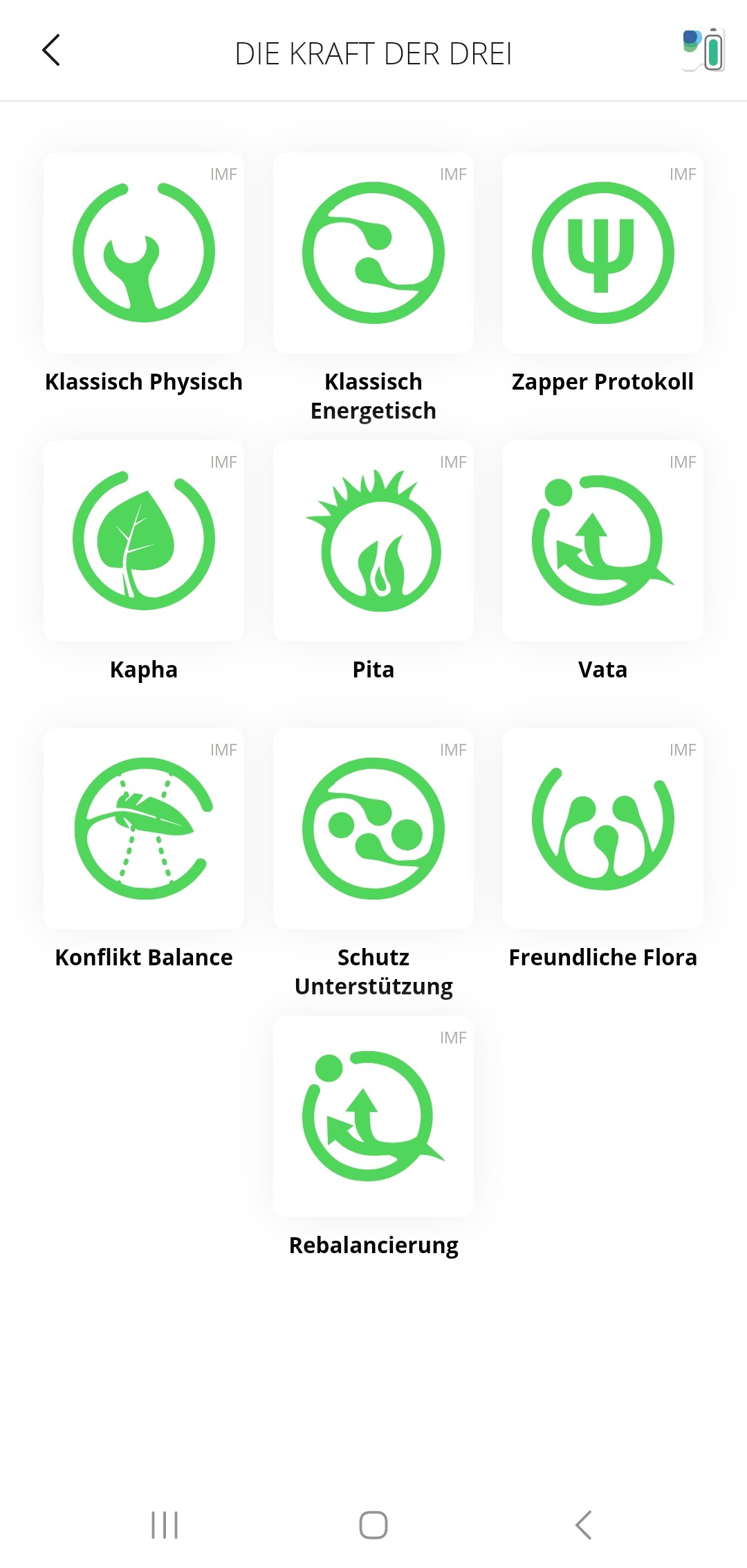Tap the system home button

tap(373, 1525)
